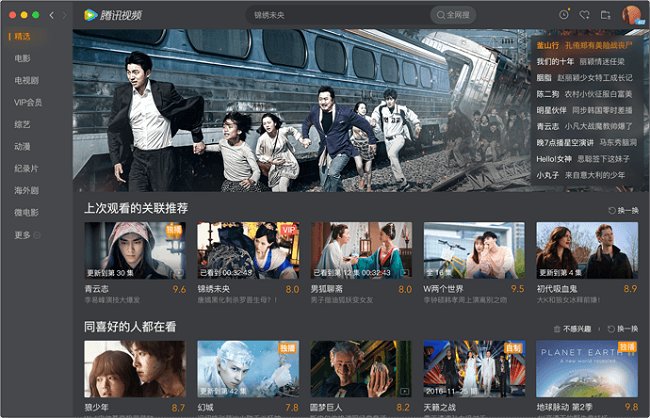
Task: Expand the 更多 sidebar item
Action: [24, 235]
